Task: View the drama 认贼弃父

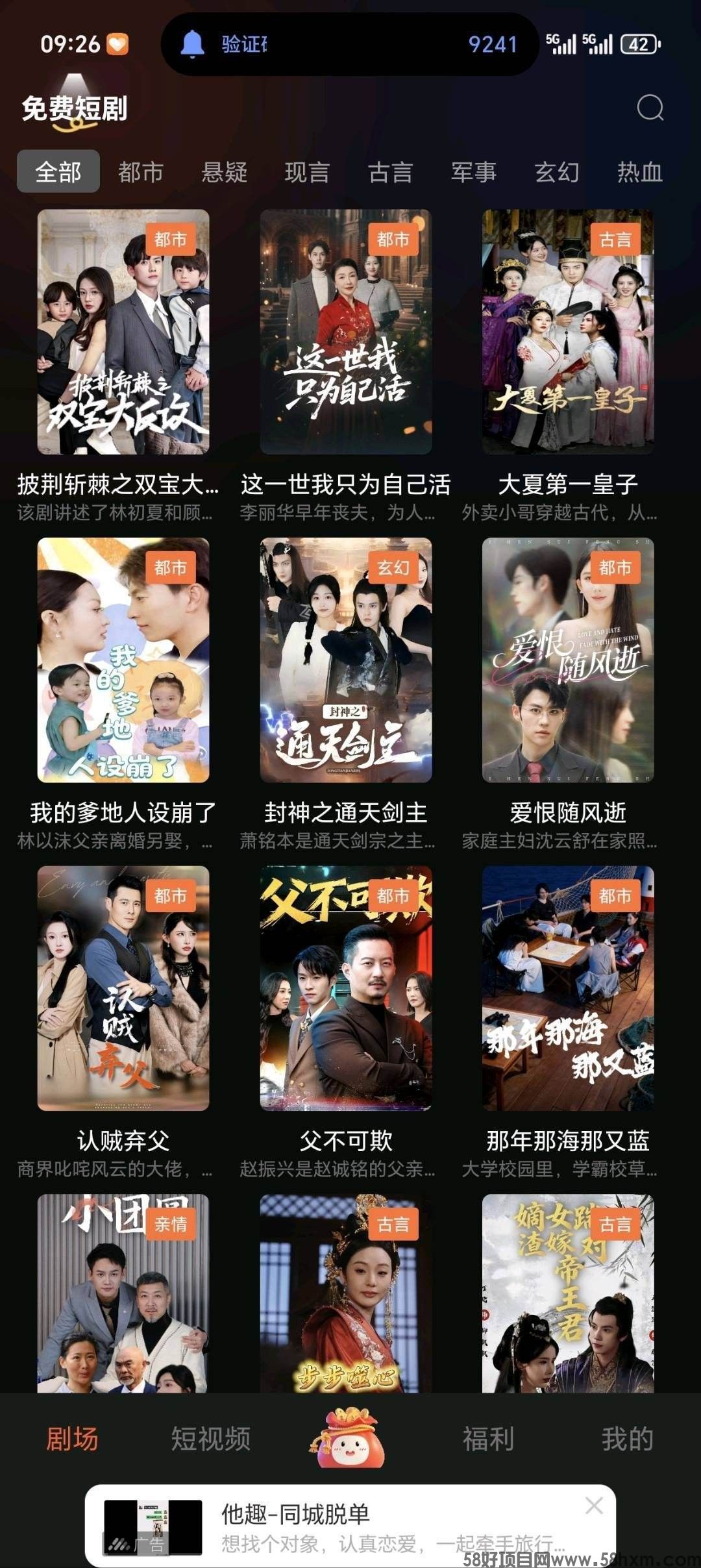Action: 123,988
